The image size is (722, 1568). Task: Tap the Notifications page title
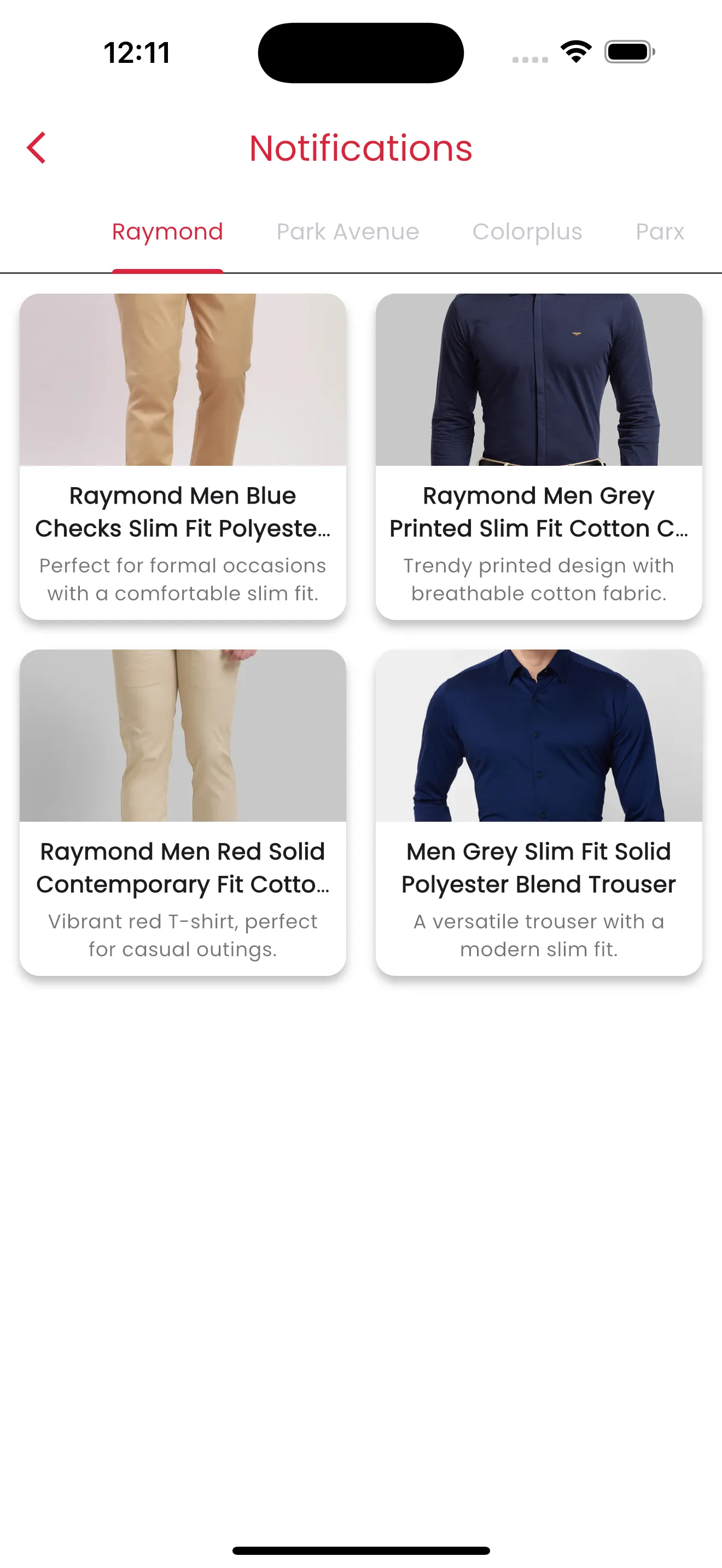360,147
